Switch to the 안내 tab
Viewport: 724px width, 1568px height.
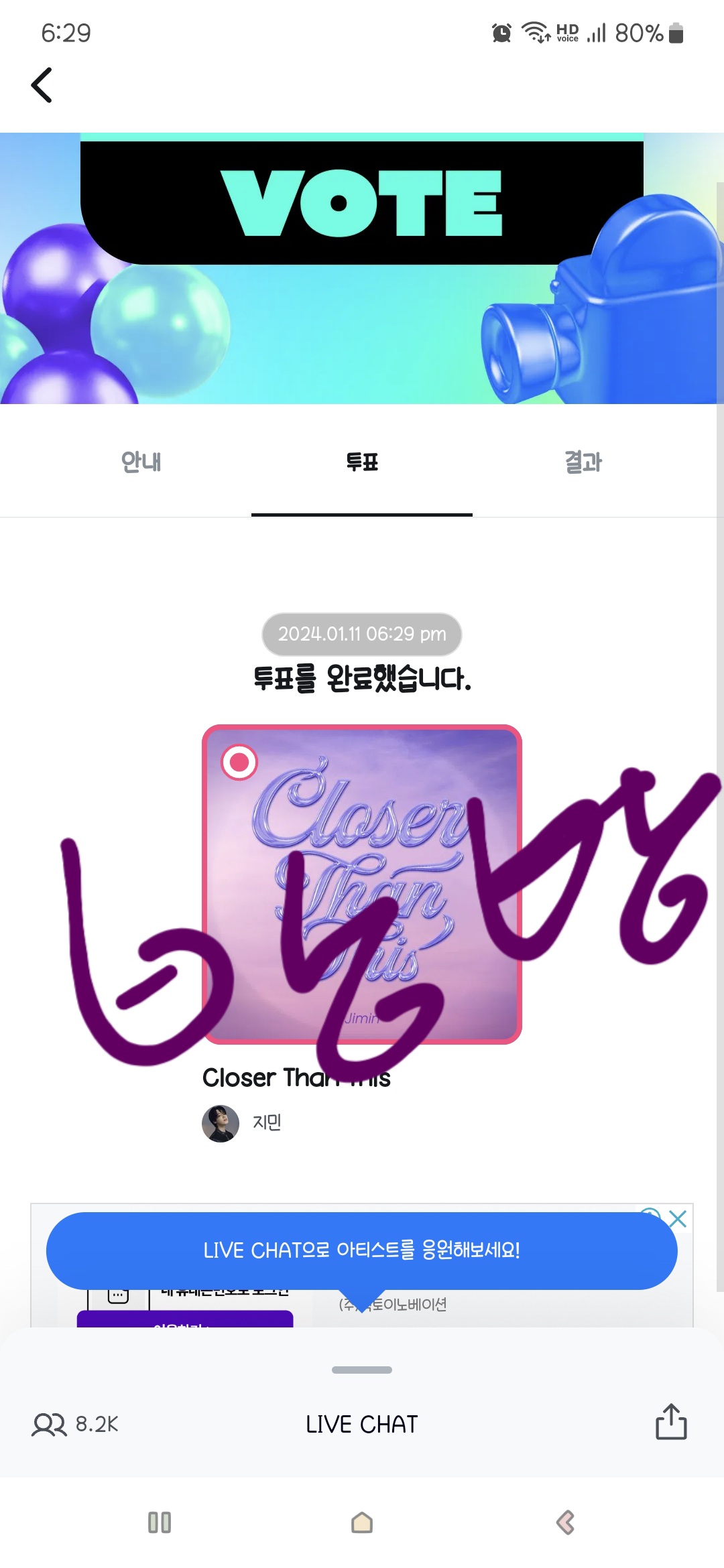(x=141, y=462)
